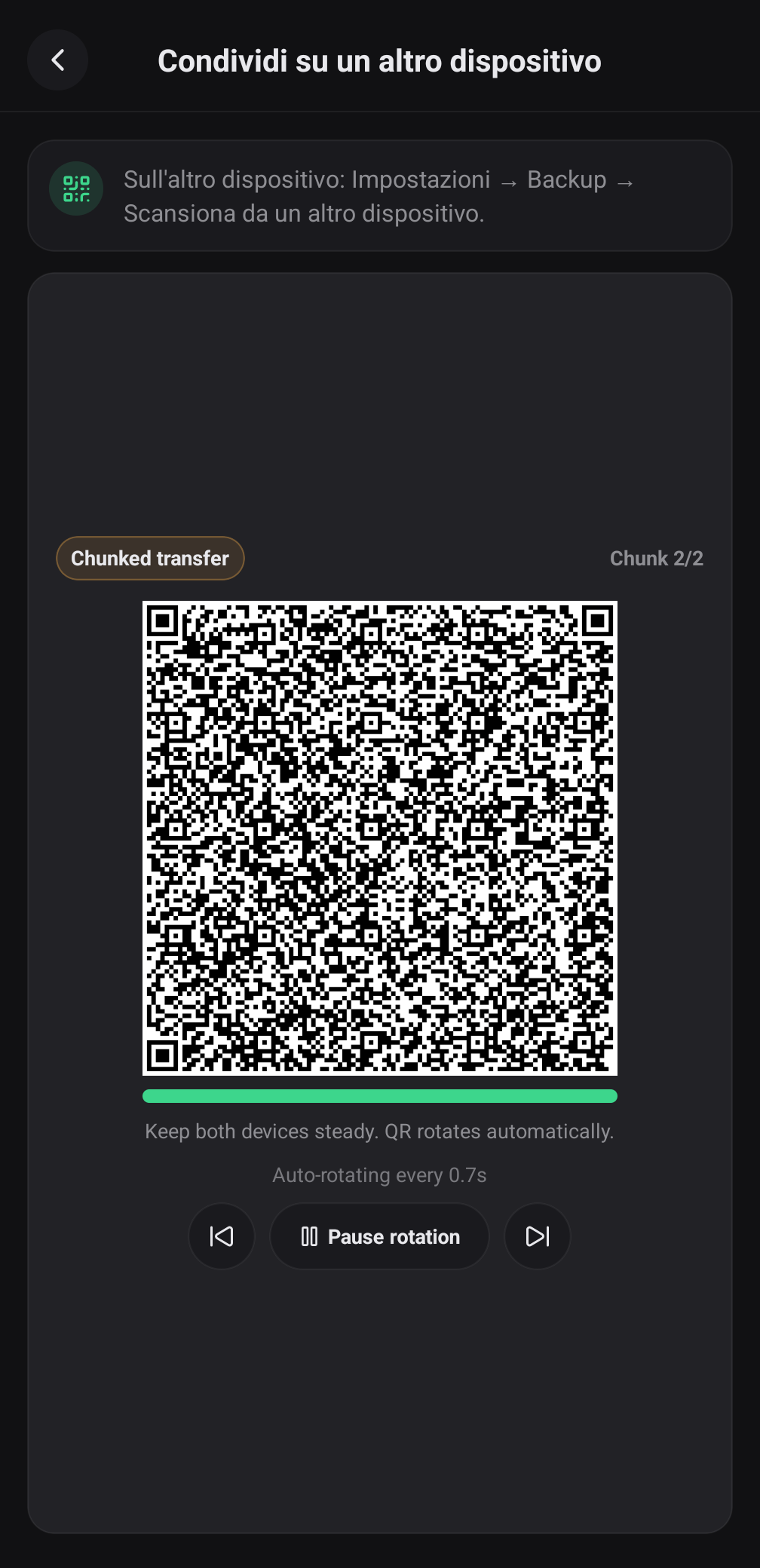Open the Chunk 2/2 indicator
Image resolution: width=760 pixels, height=1568 pixels.
[656, 558]
